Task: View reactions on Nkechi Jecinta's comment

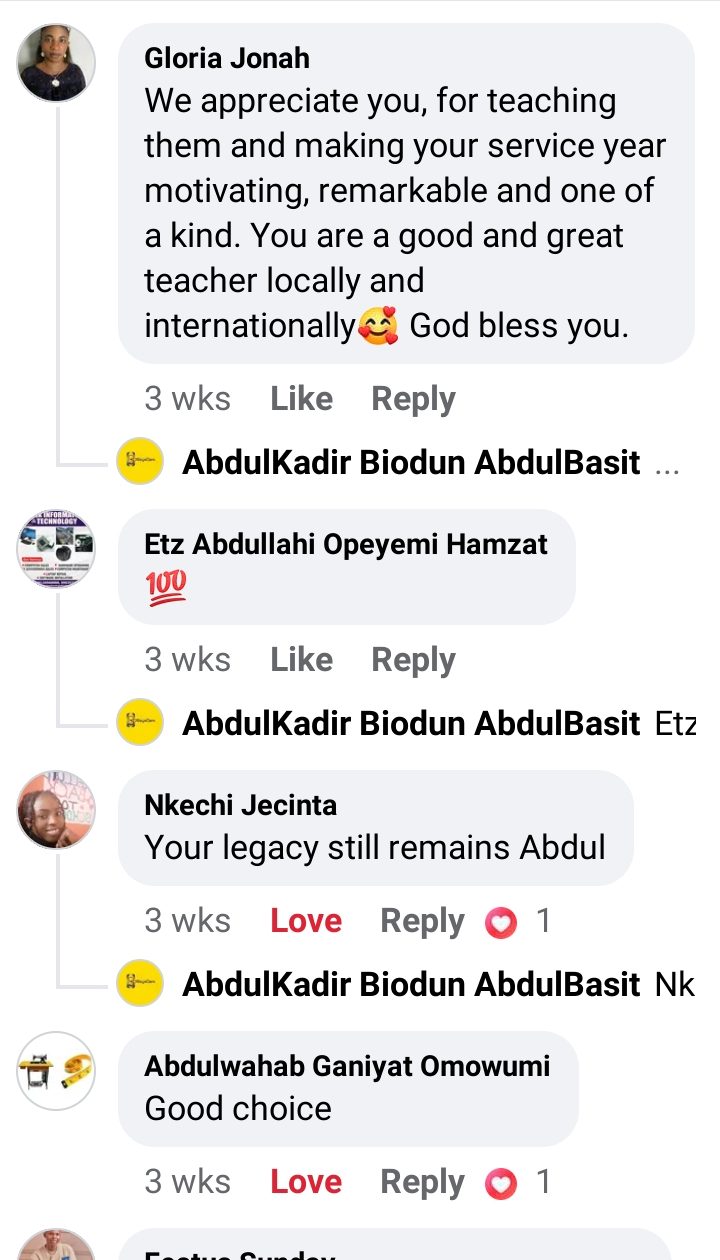Action: pos(517,921)
